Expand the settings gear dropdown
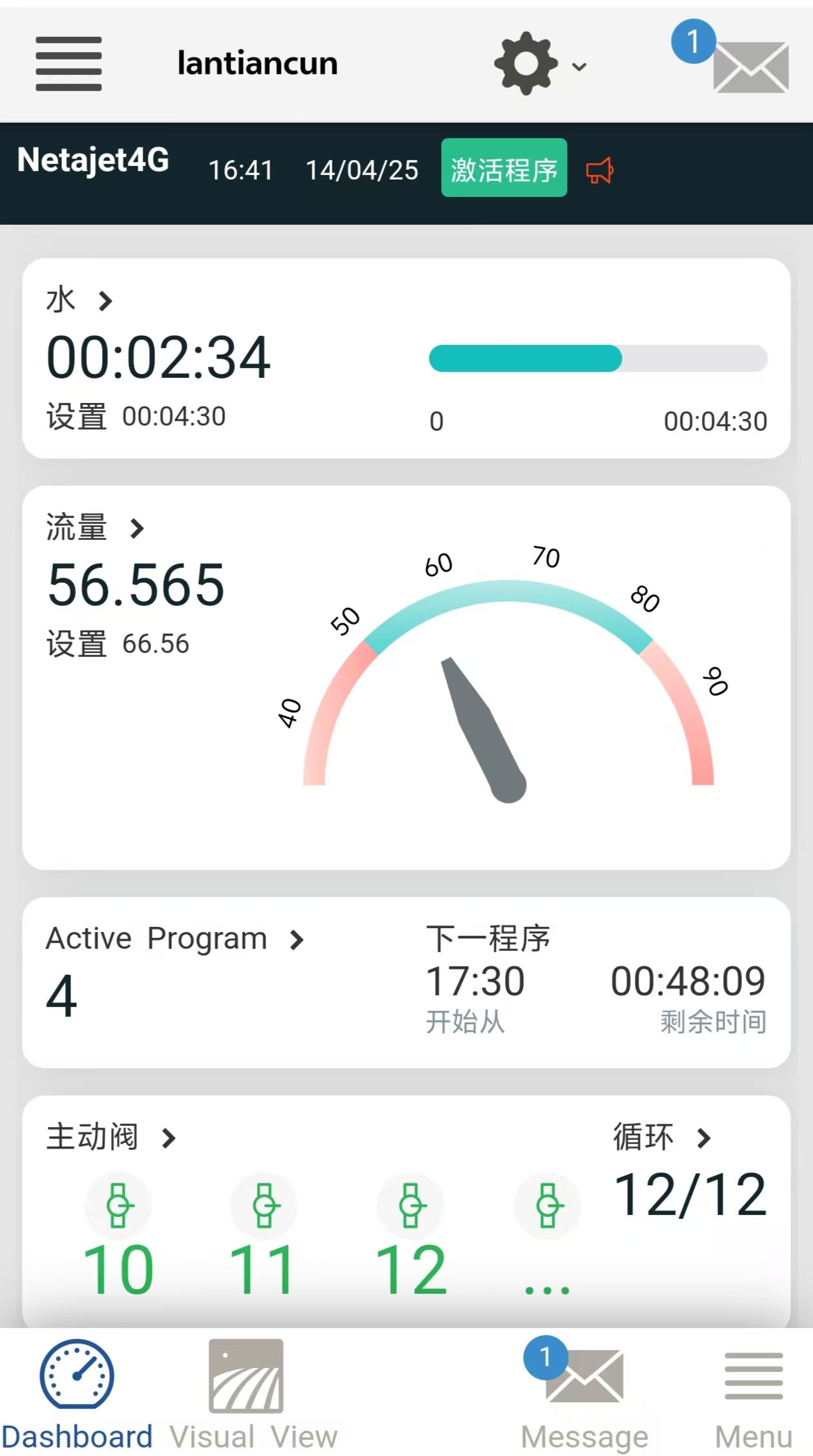Image resolution: width=813 pixels, height=1456 pixels. pyautogui.click(x=540, y=63)
